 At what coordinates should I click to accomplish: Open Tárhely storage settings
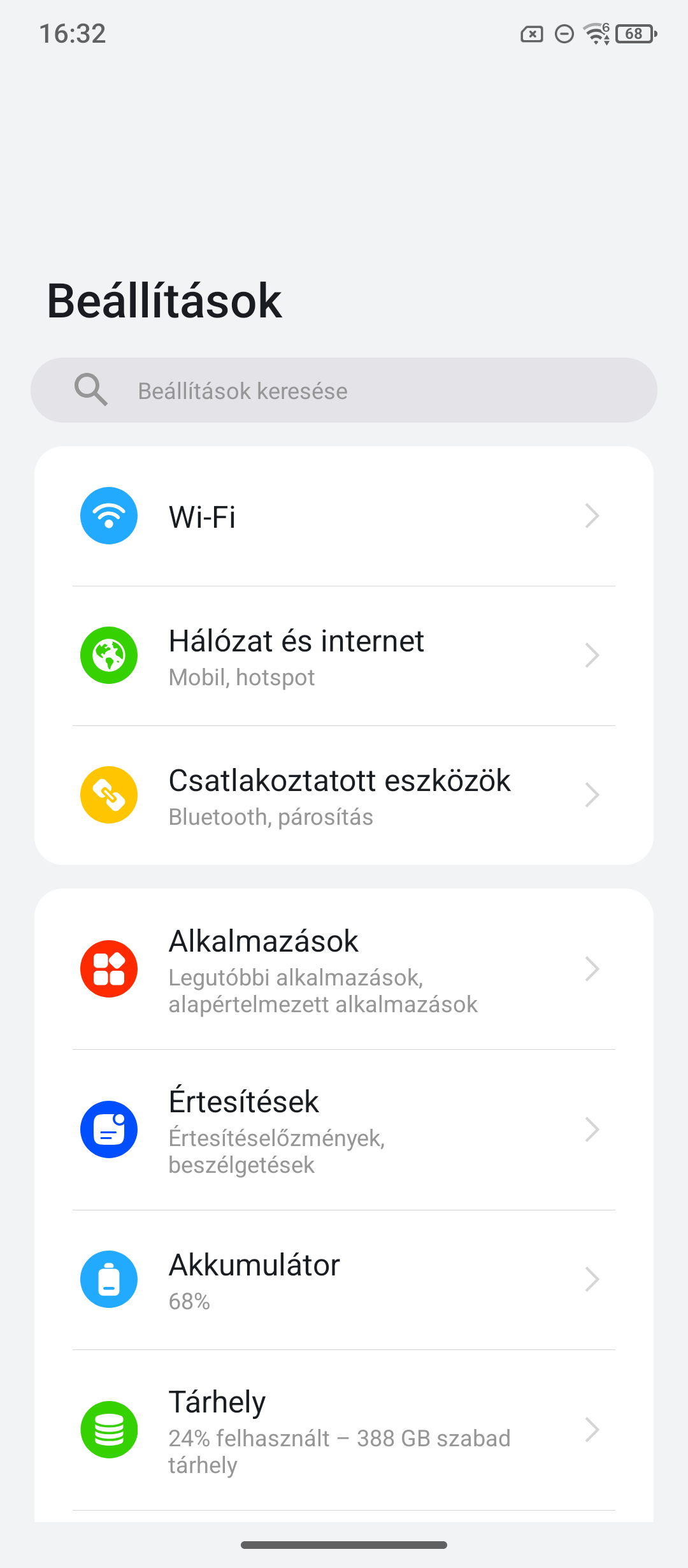pyautogui.click(x=344, y=1430)
